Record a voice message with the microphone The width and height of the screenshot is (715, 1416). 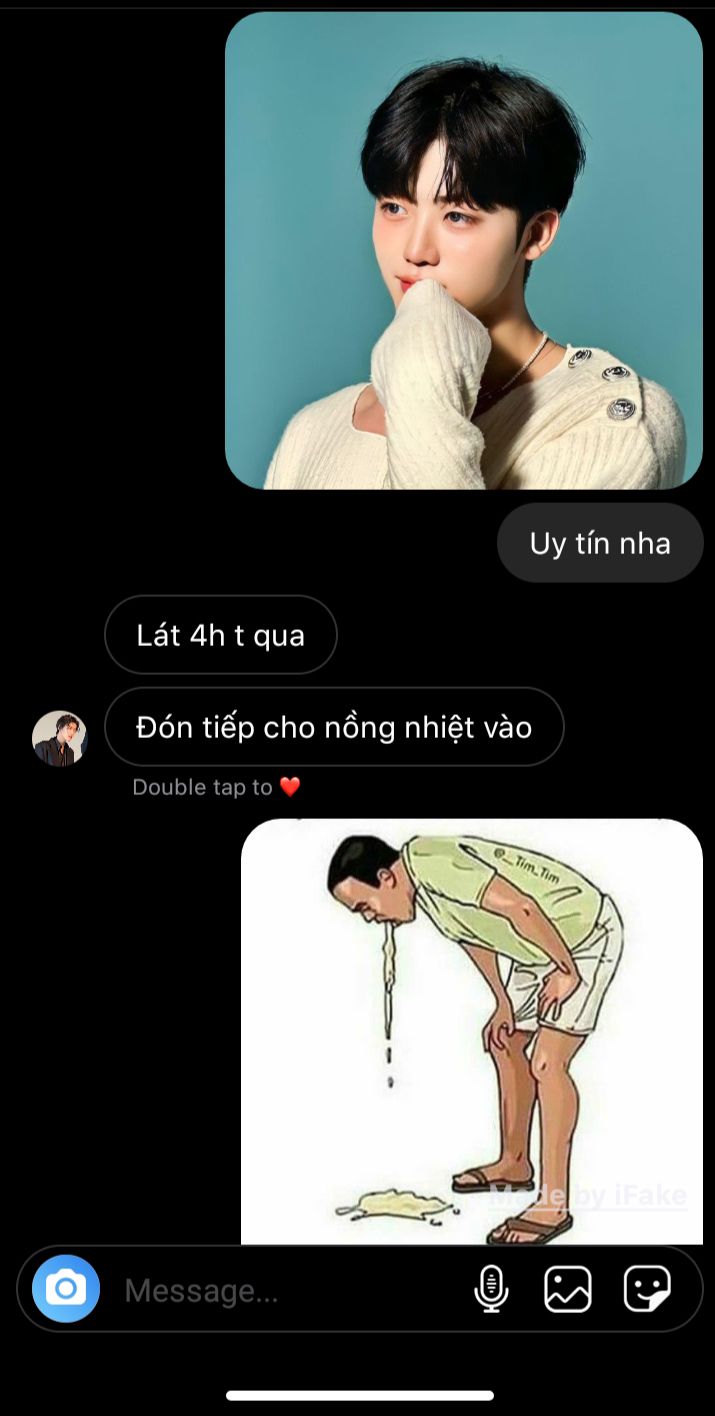pos(491,1289)
